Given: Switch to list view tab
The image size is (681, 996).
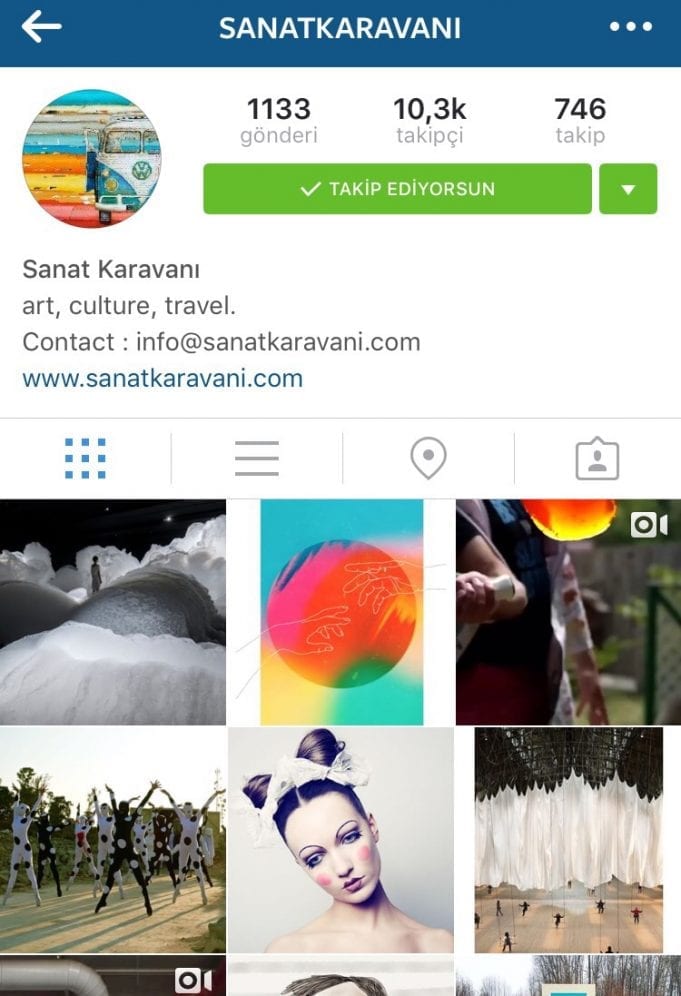Looking at the screenshot, I should click(257, 459).
